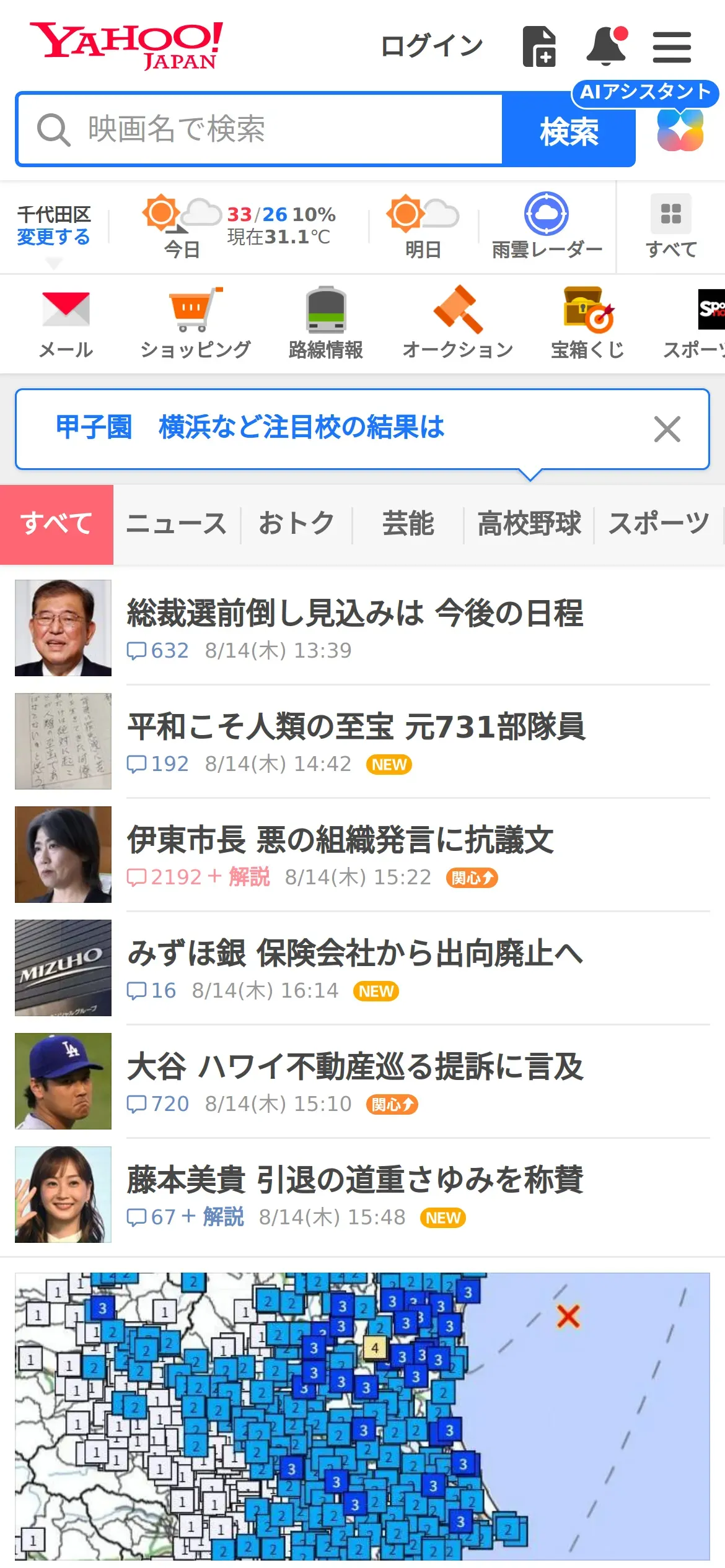Open 伊東市長 悪の組織発言 story
Image resolution: width=725 pixels, height=1568 pixels.
340,840
